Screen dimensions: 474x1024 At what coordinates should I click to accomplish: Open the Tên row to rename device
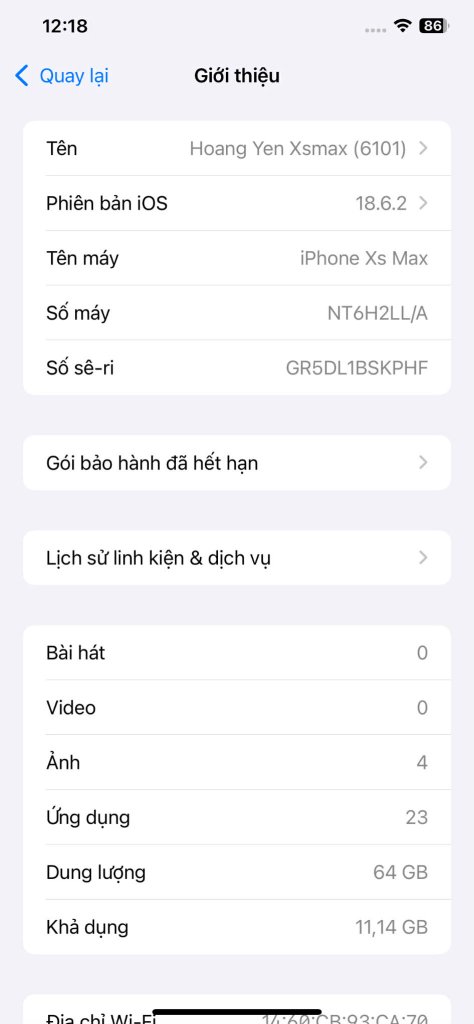tap(237, 148)
